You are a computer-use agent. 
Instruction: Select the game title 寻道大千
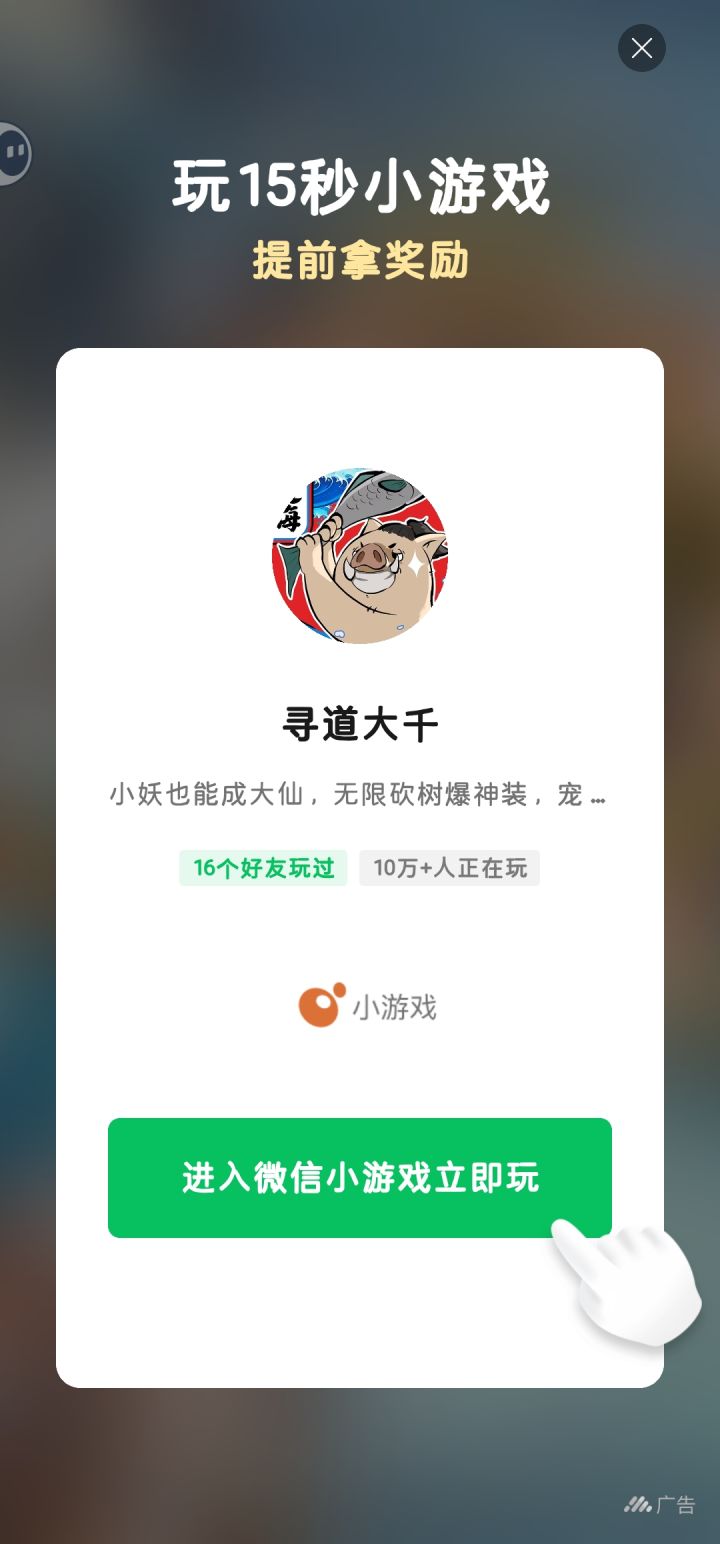tap(360, 723)
